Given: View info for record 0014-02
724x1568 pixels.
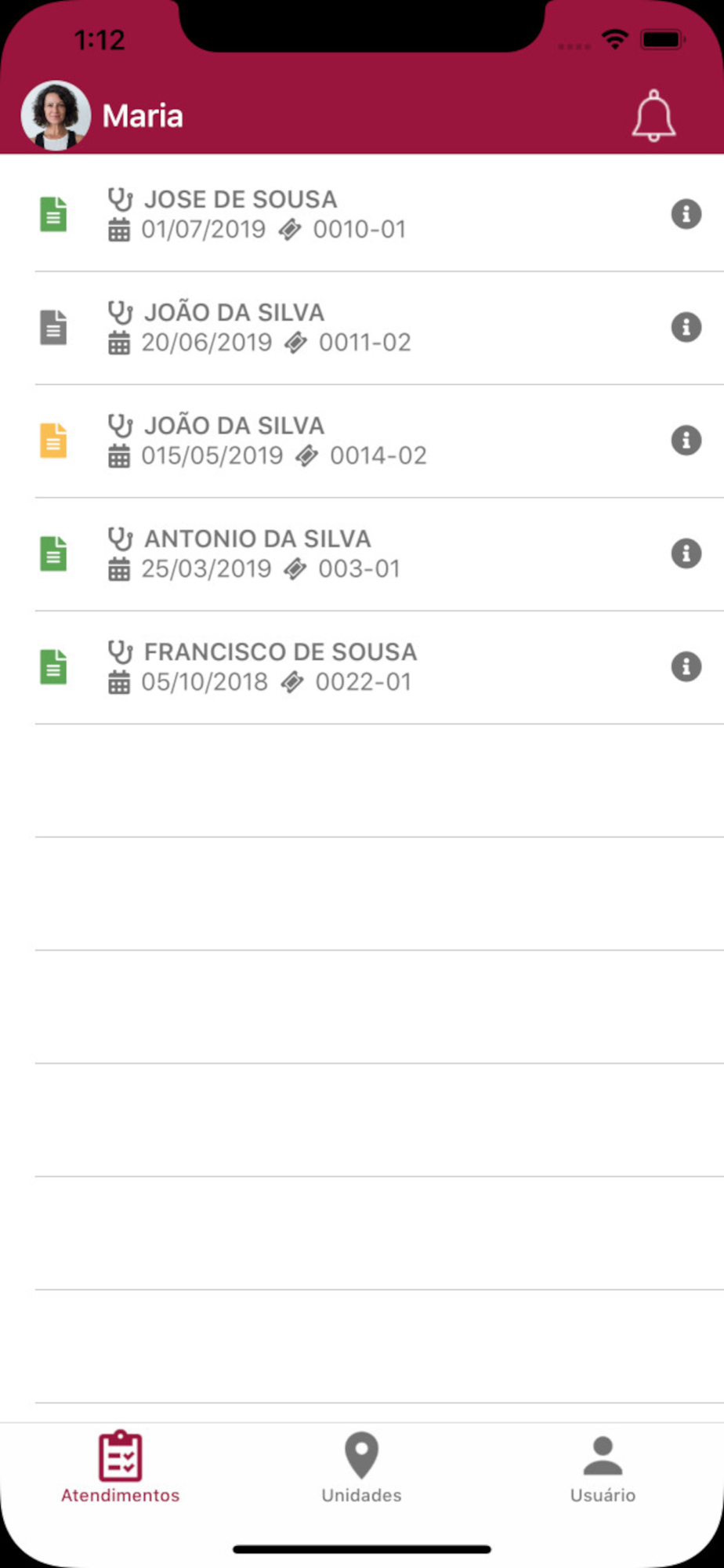Looking at the screenshot, I should pos(686,440).
